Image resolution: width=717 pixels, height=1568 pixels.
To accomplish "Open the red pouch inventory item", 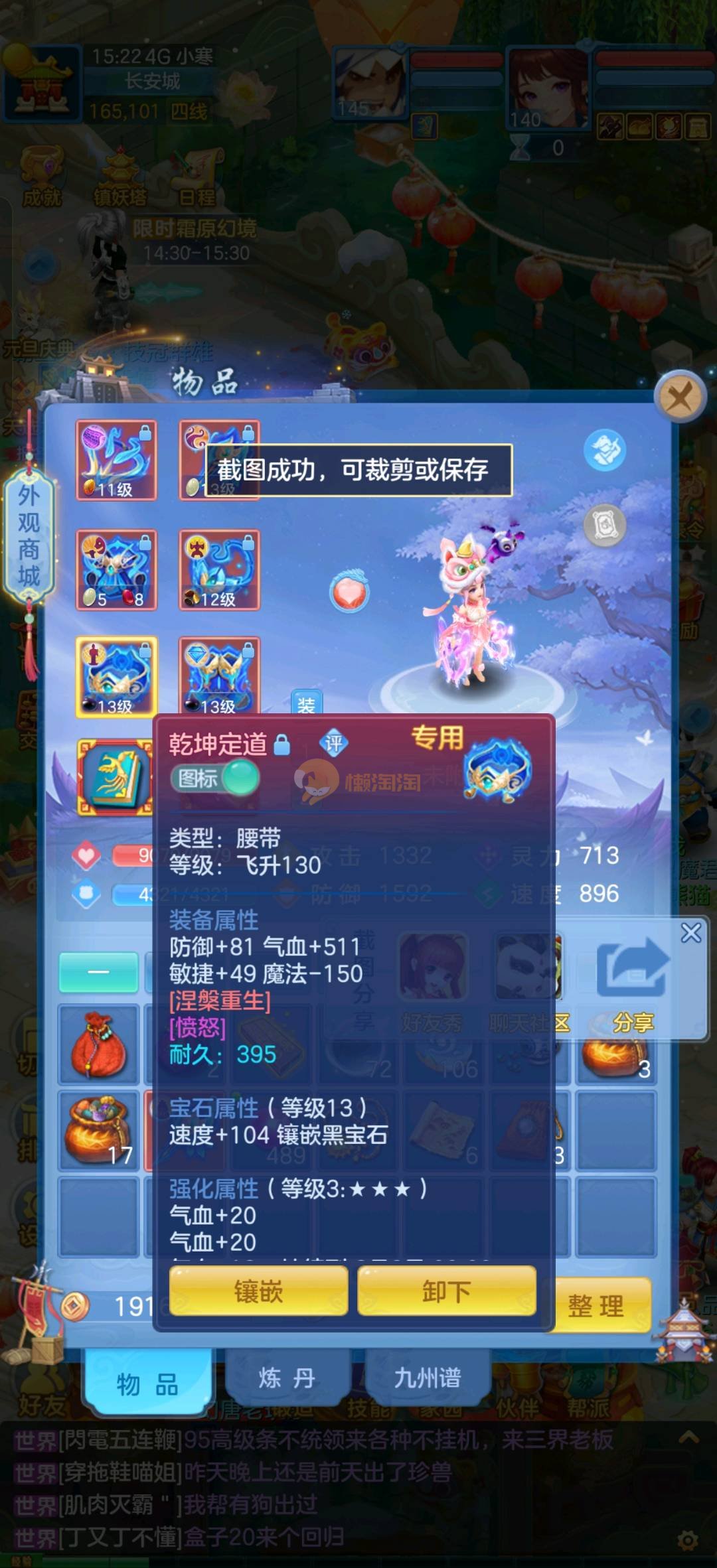I will [98, 1044].
